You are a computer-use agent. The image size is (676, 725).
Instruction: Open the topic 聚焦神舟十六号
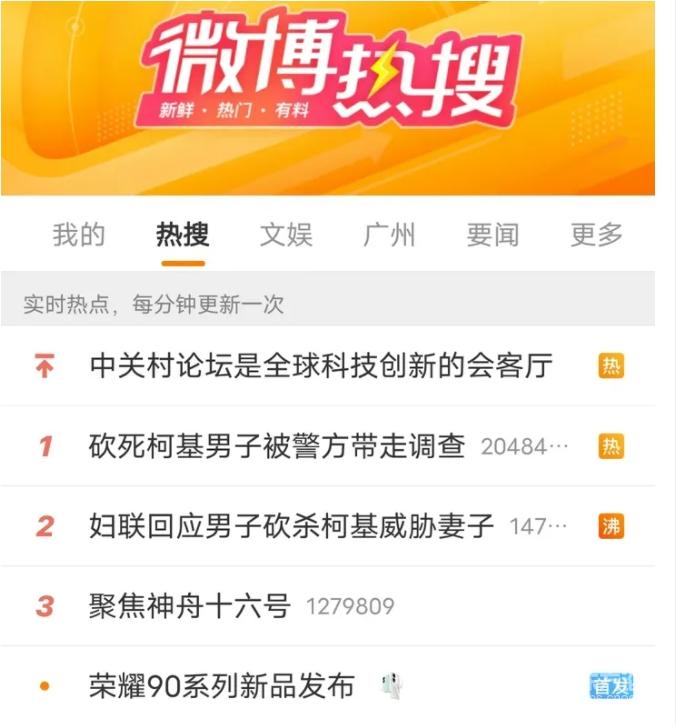pos(190,606)
